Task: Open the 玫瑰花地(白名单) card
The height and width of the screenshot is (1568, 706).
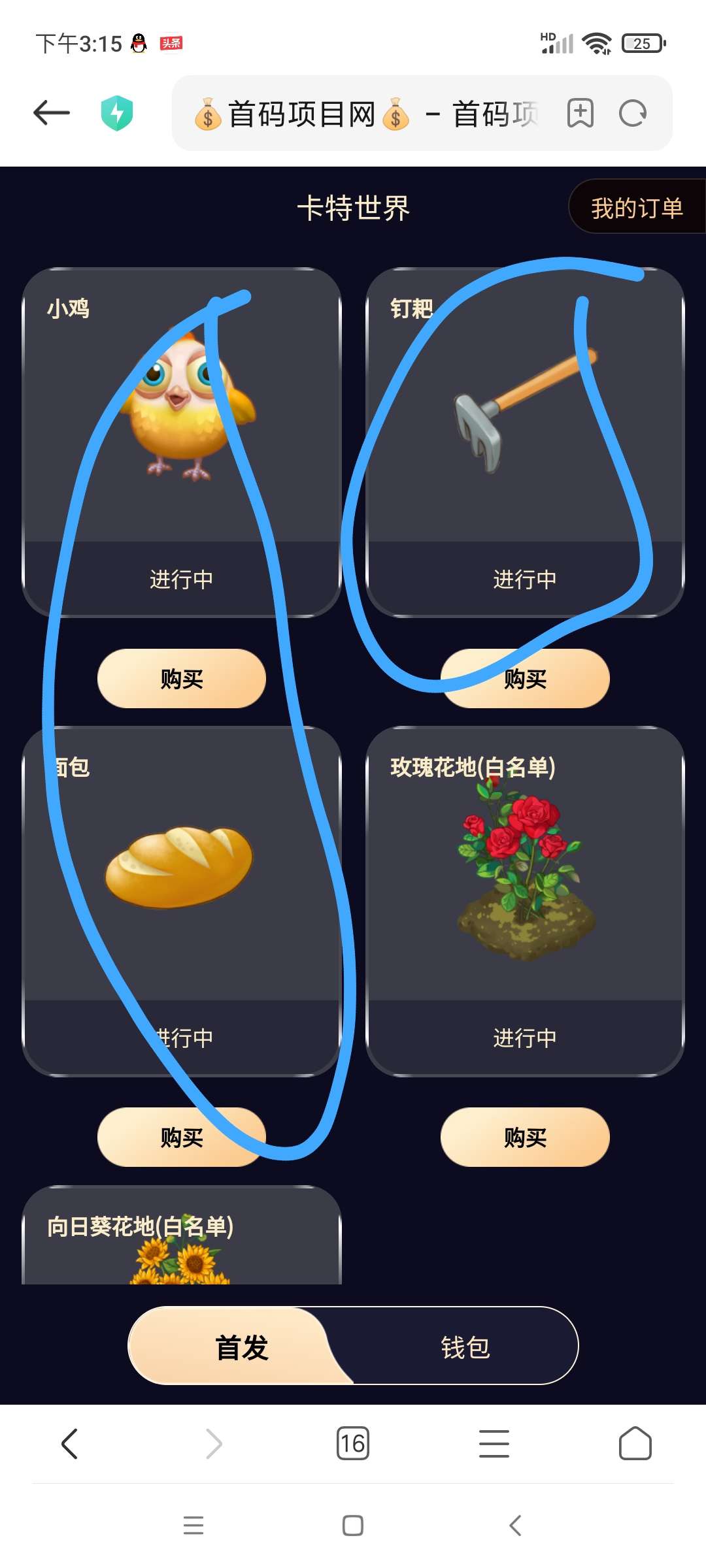Action: (x=525, y=901)
